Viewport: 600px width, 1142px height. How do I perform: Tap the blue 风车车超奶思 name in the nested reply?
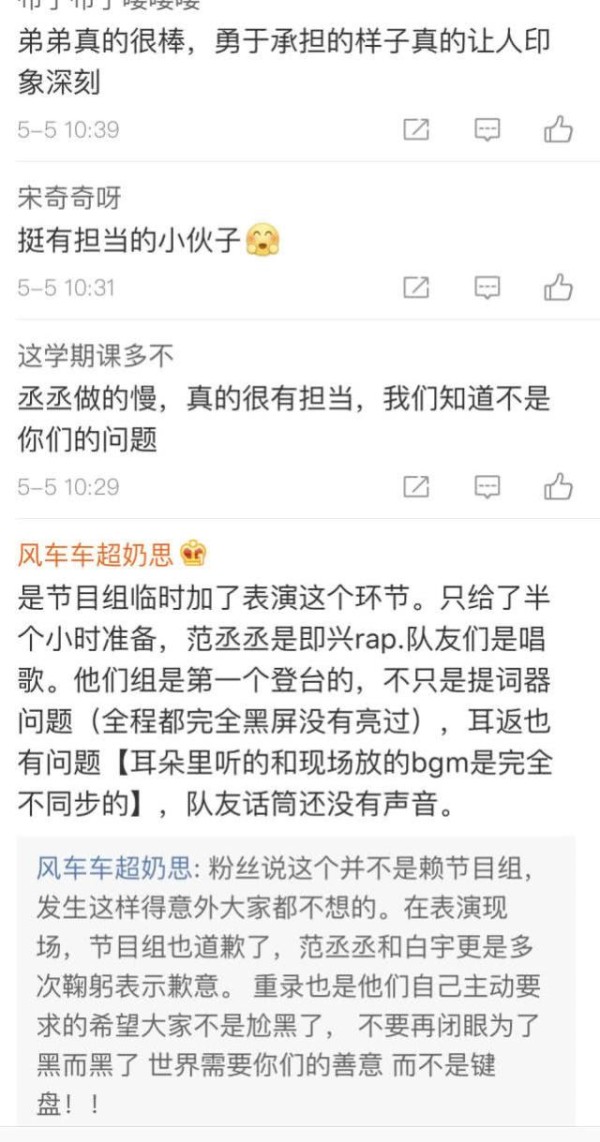coord(114,869)
